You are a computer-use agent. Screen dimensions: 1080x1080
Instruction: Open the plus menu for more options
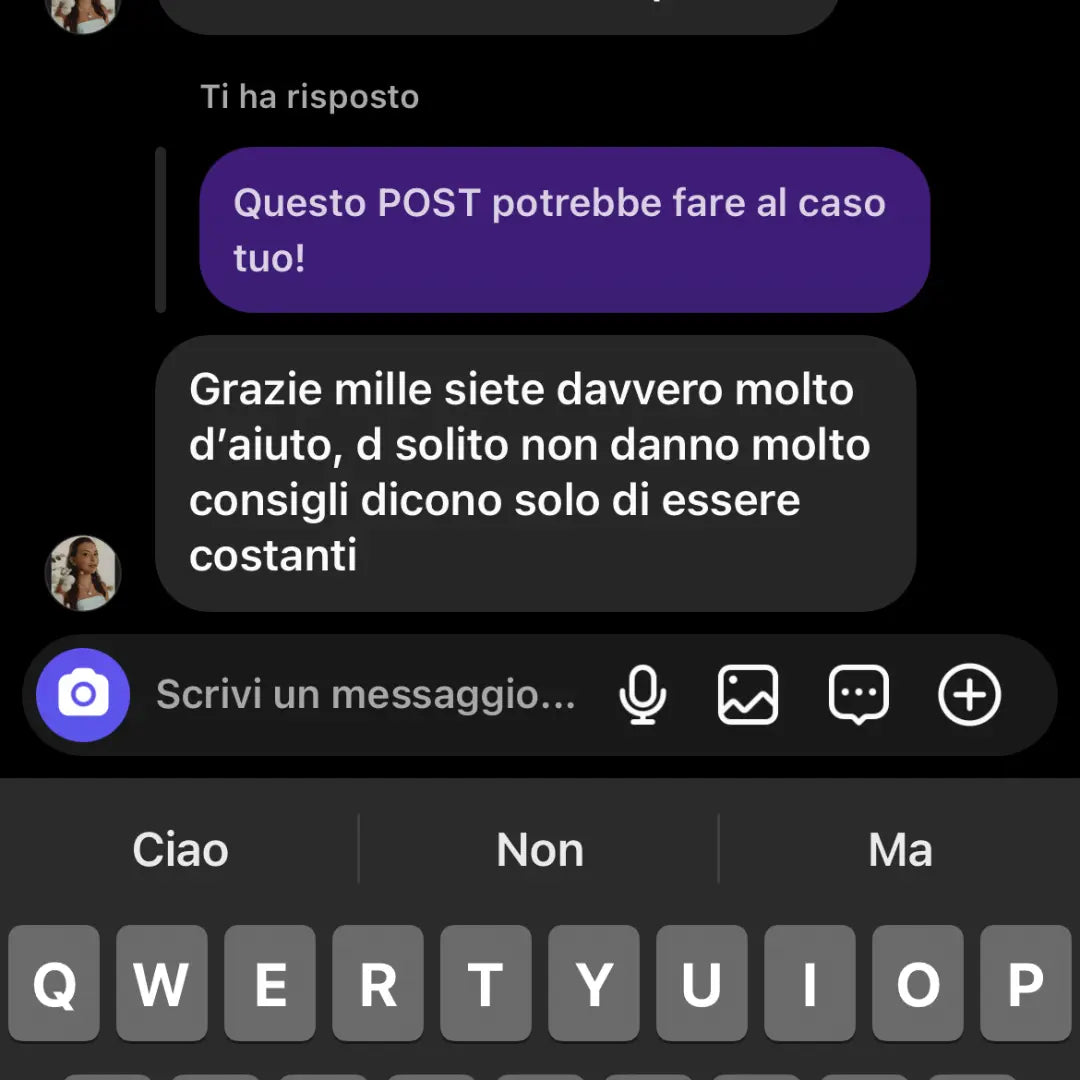[x=969, y=694]
